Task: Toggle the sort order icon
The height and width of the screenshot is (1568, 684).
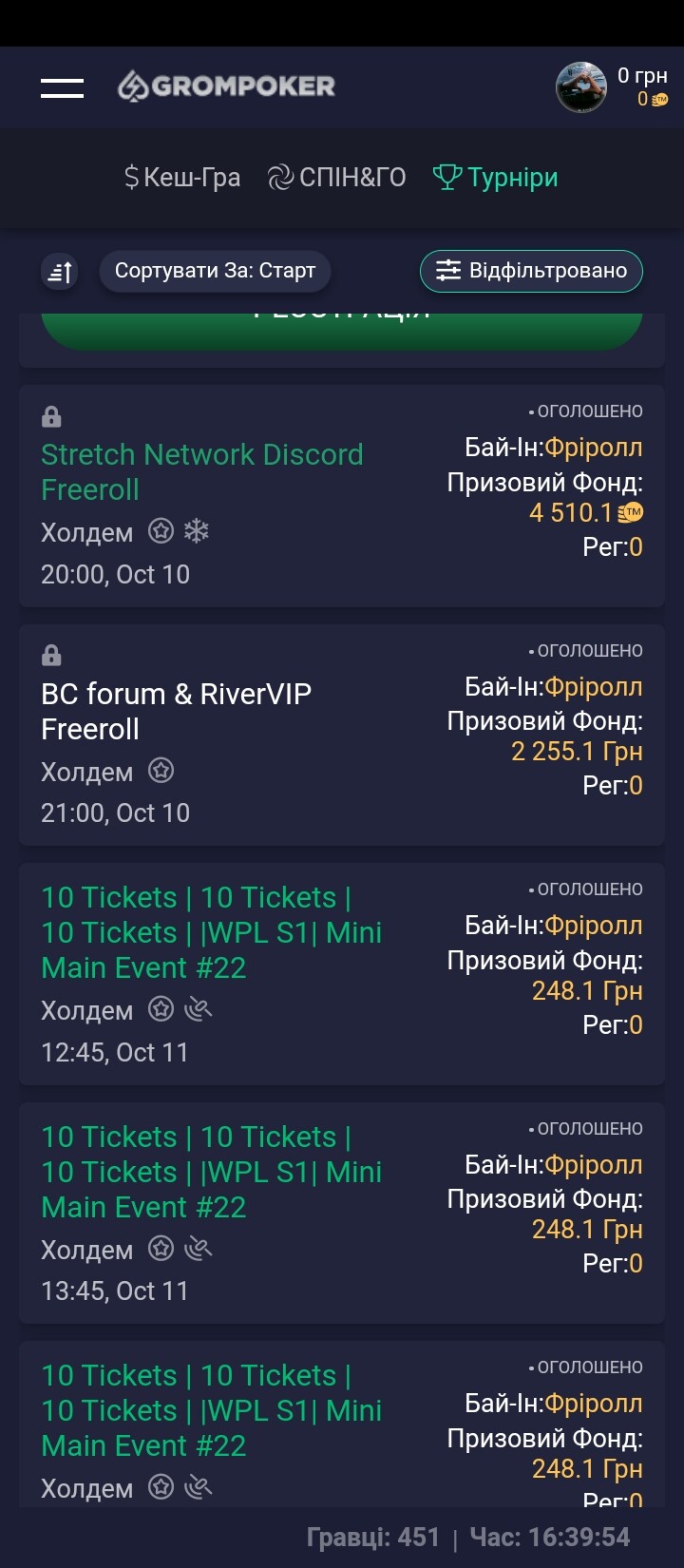Action: 60,272
